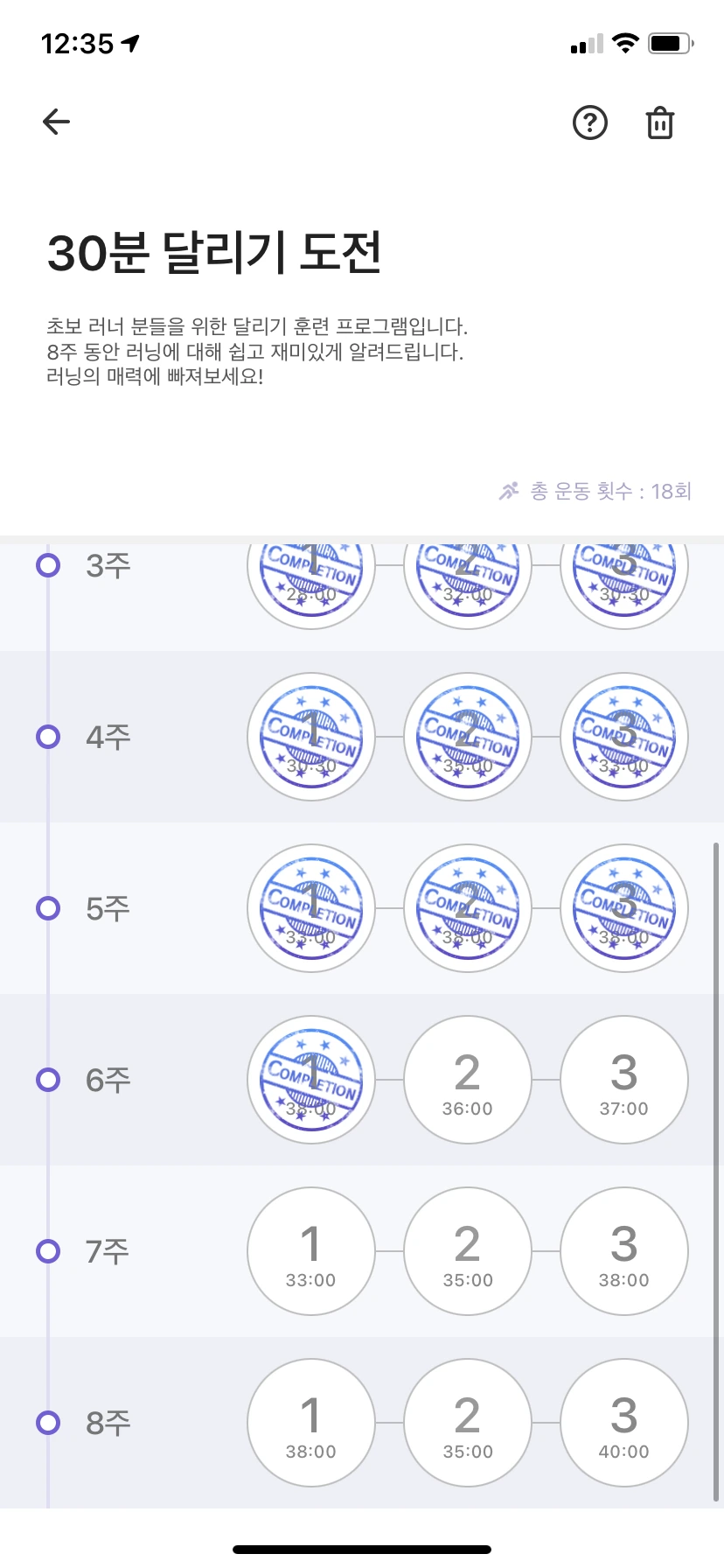Open week 7 session 3 at 38:00
The width and height of the screenshot is (724, 1568).
tap(624, 1251)
